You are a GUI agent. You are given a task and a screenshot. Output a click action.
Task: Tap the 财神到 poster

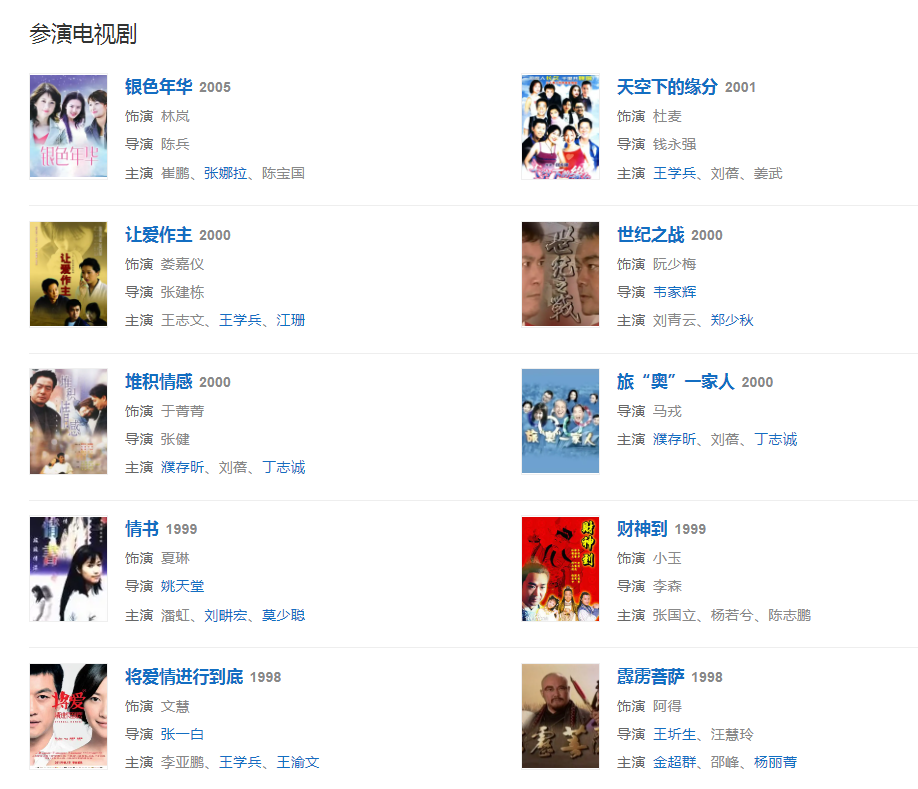(560, 569)
